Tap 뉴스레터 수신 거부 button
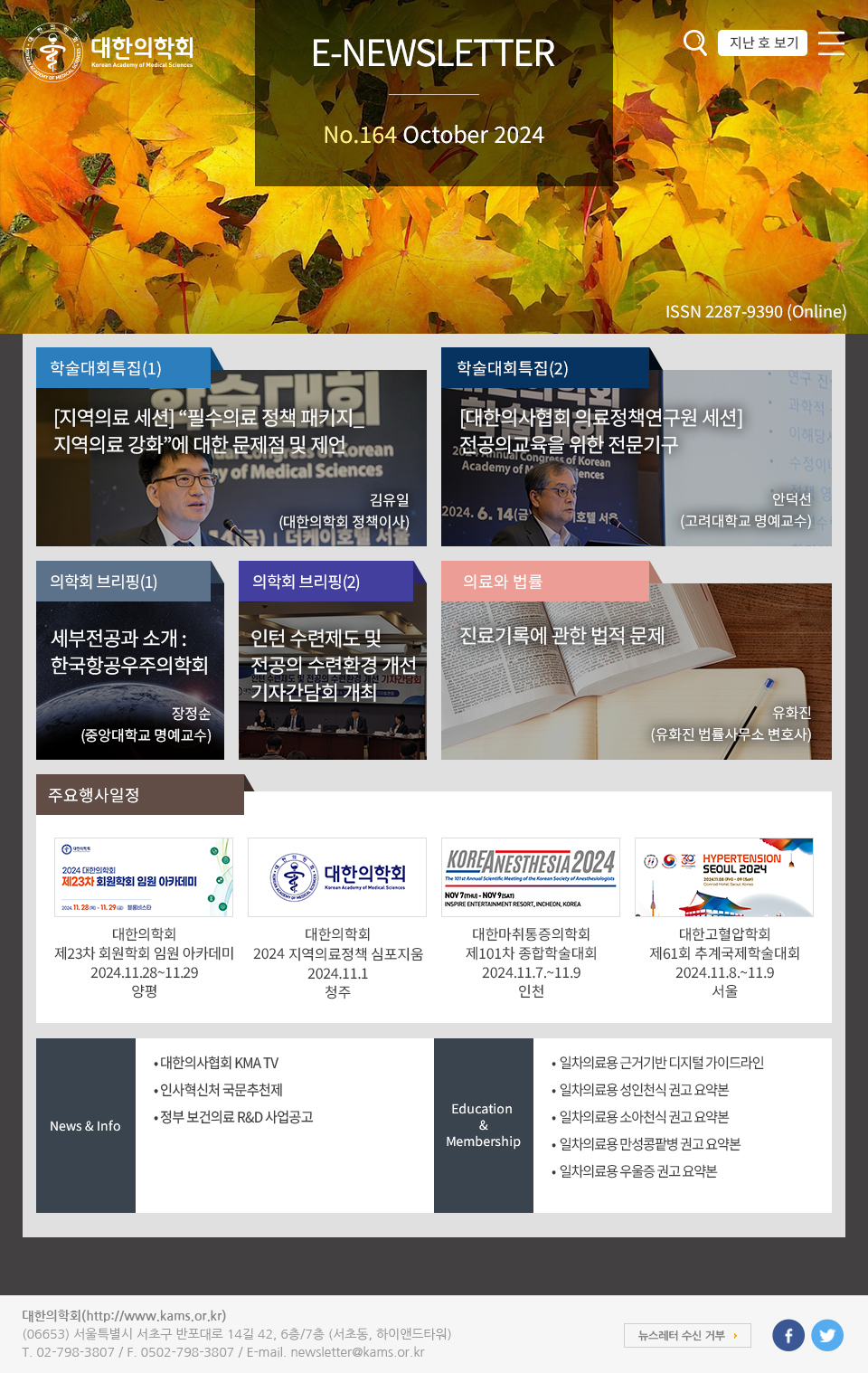868x1373 pixels. click(x=687, y=1335)
